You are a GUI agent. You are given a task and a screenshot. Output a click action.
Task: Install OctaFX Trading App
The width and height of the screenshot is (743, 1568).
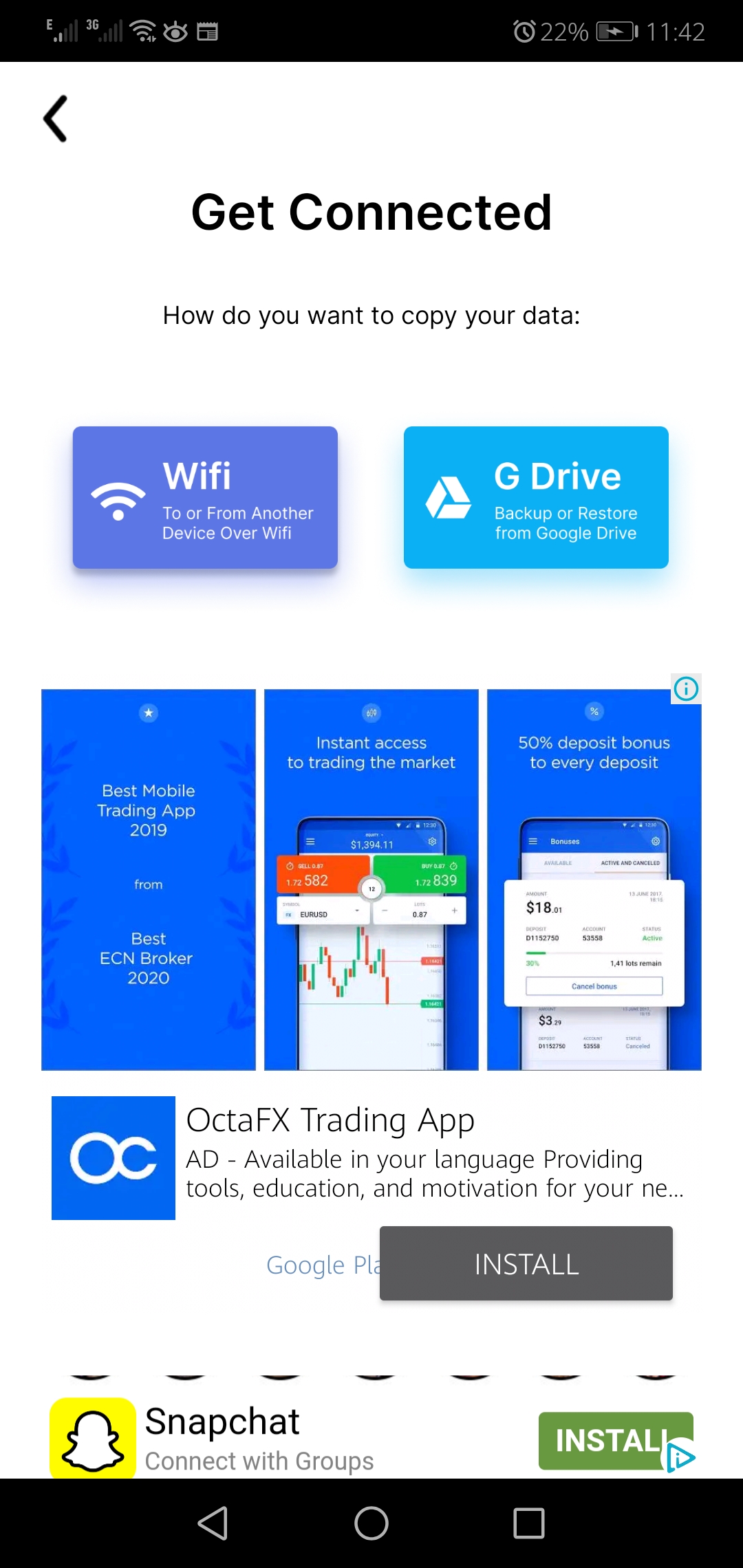(526, 1263)
